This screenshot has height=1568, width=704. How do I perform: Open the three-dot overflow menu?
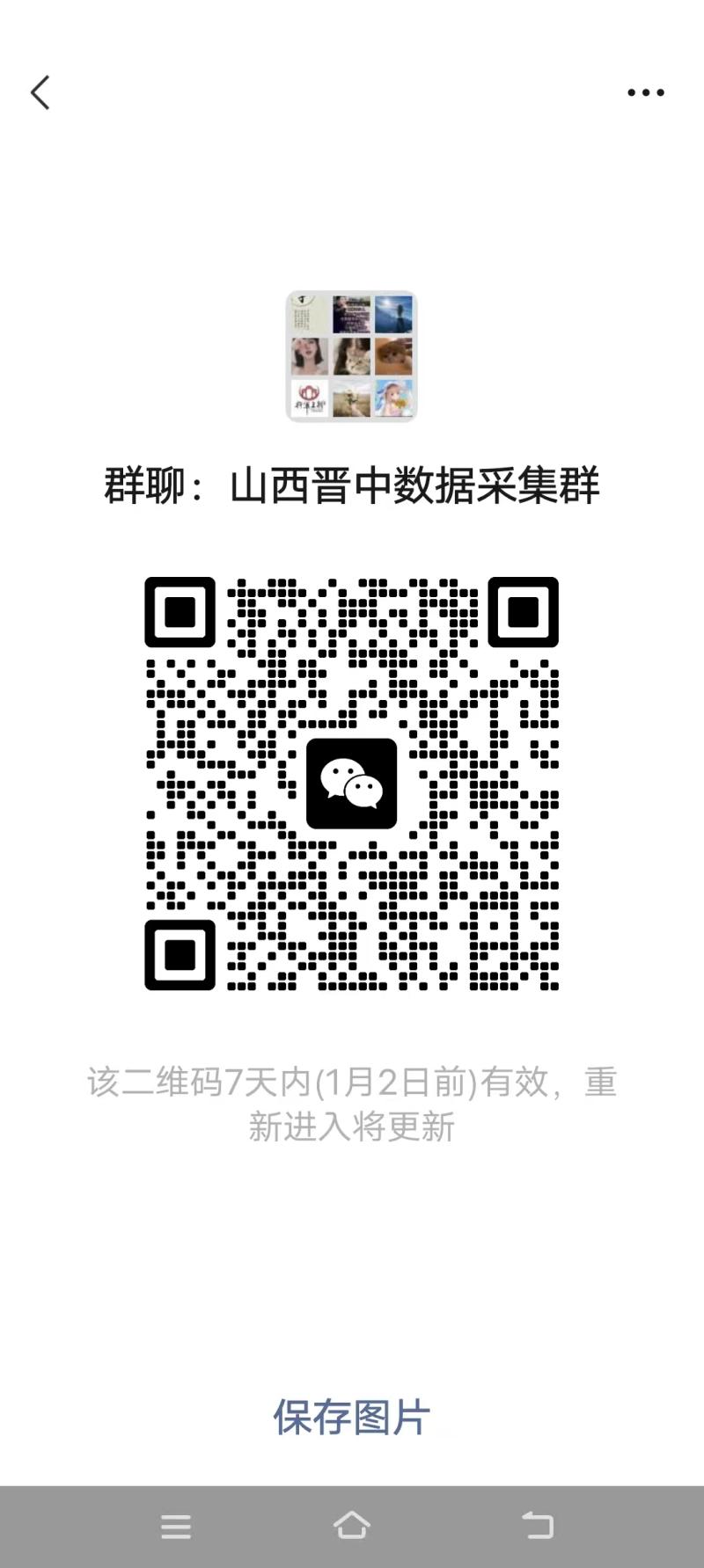645,92
